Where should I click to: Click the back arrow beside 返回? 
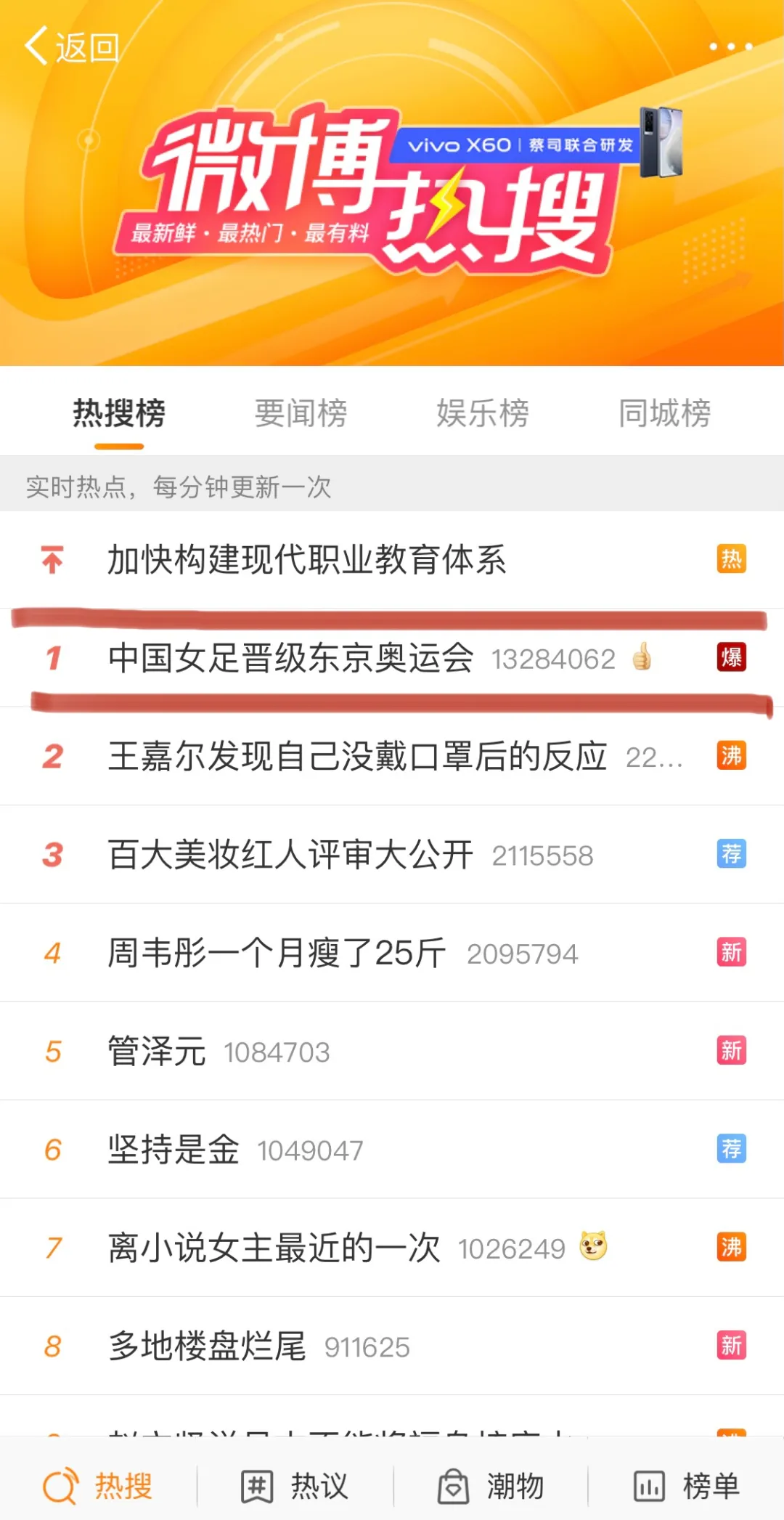tap(36, 46)
